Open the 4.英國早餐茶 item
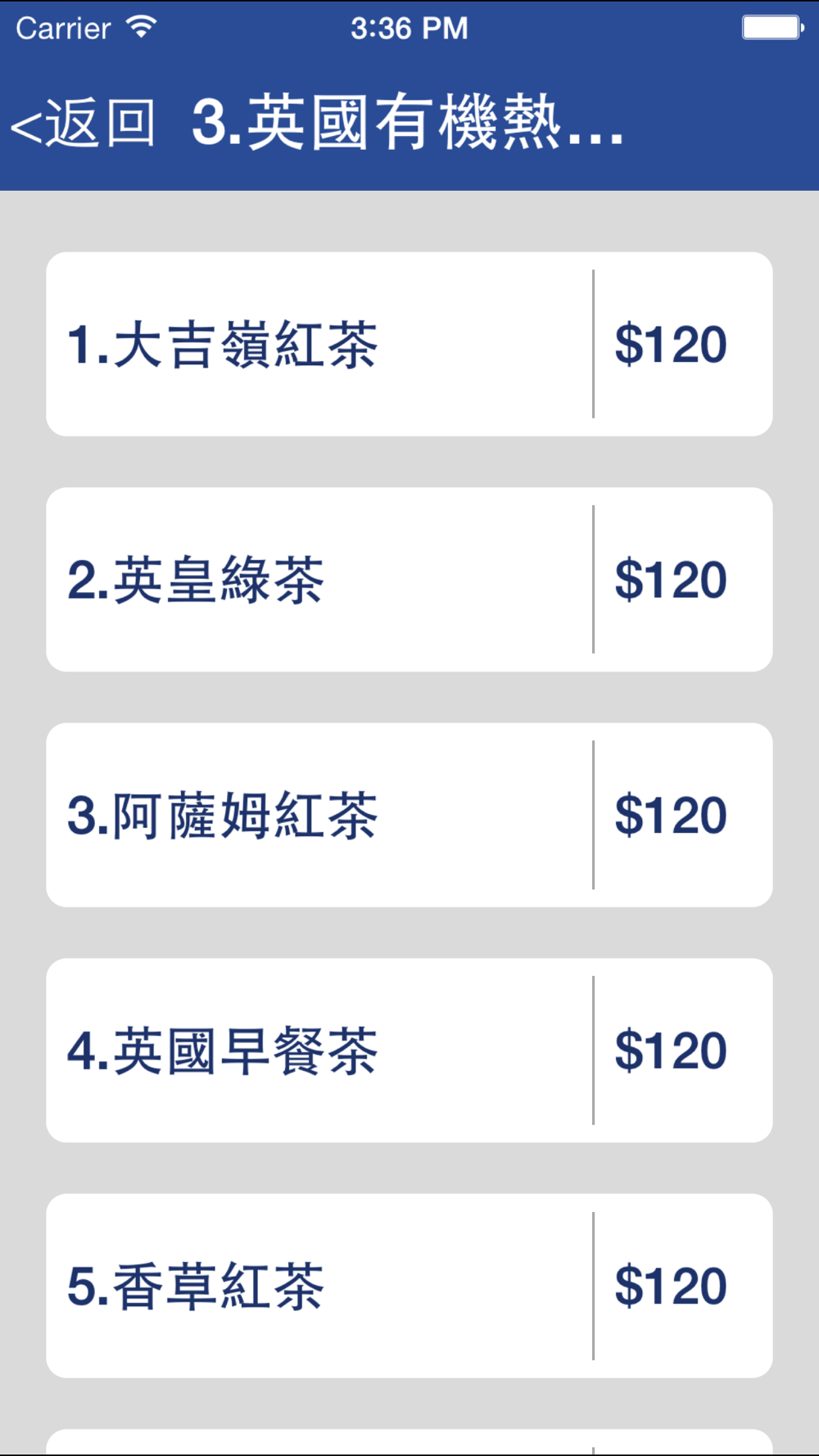 pyautogui.click(x=409, y=1051)
